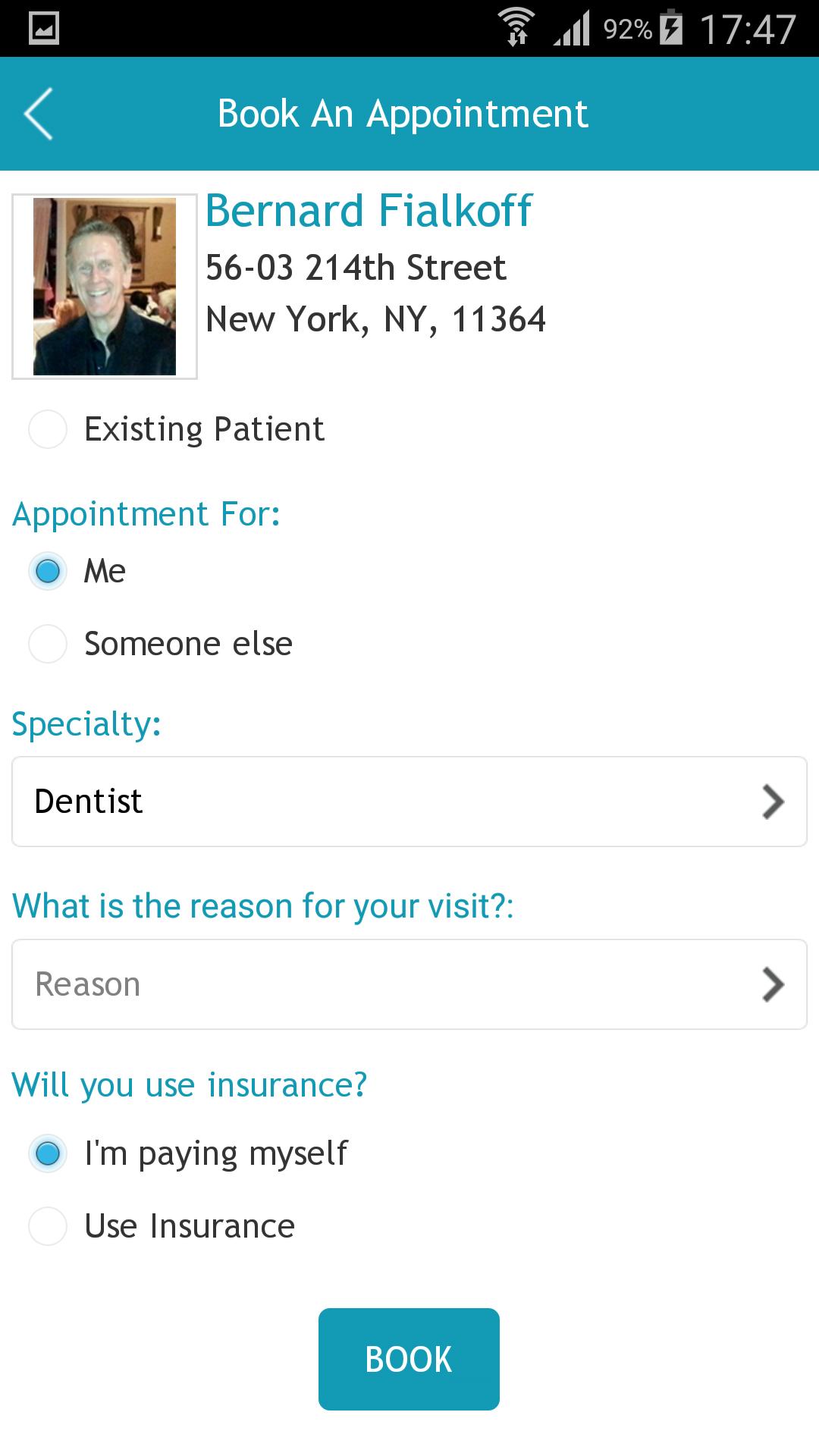Open the Reason for visit picker
819x1456 pixels.
pos(409,984)
